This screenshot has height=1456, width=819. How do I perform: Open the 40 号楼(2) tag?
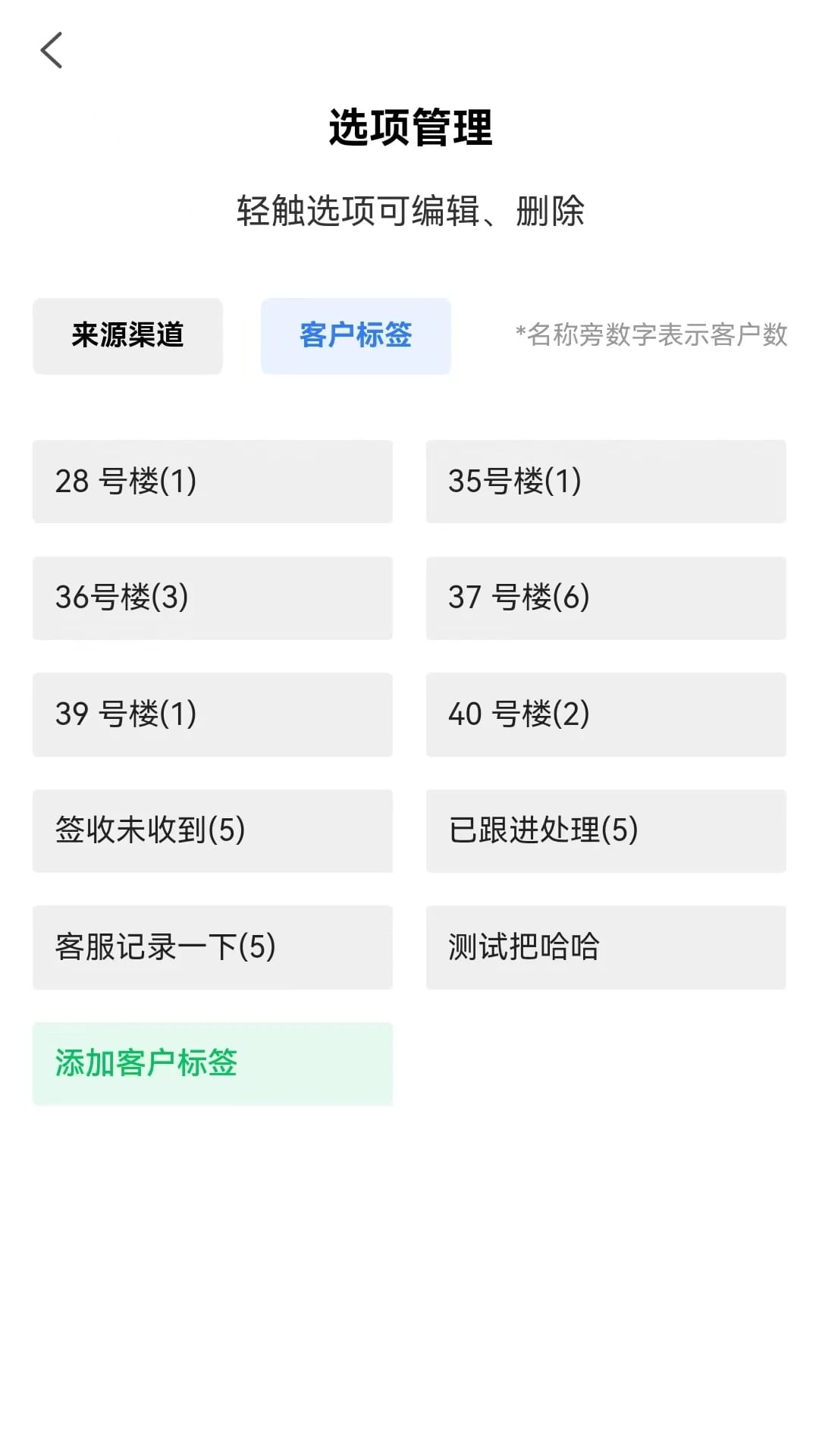coord(606,714)
